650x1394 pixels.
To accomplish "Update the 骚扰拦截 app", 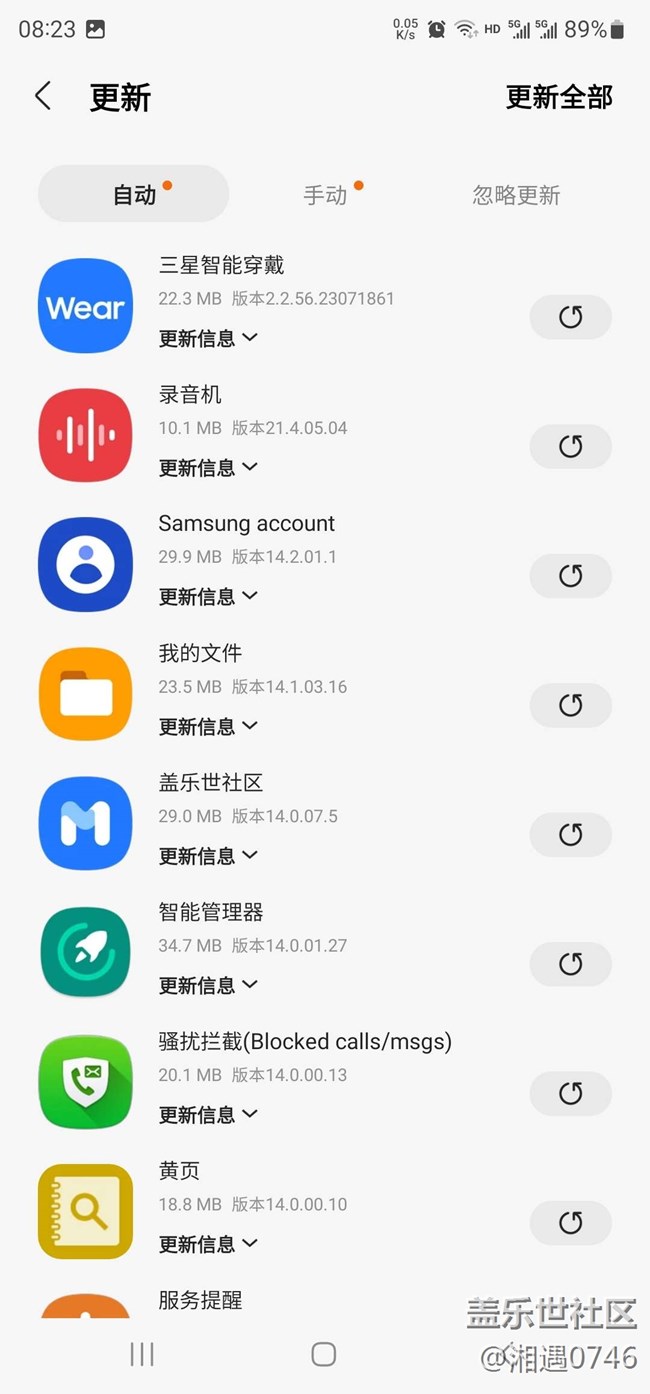I will pos(570,1093).
